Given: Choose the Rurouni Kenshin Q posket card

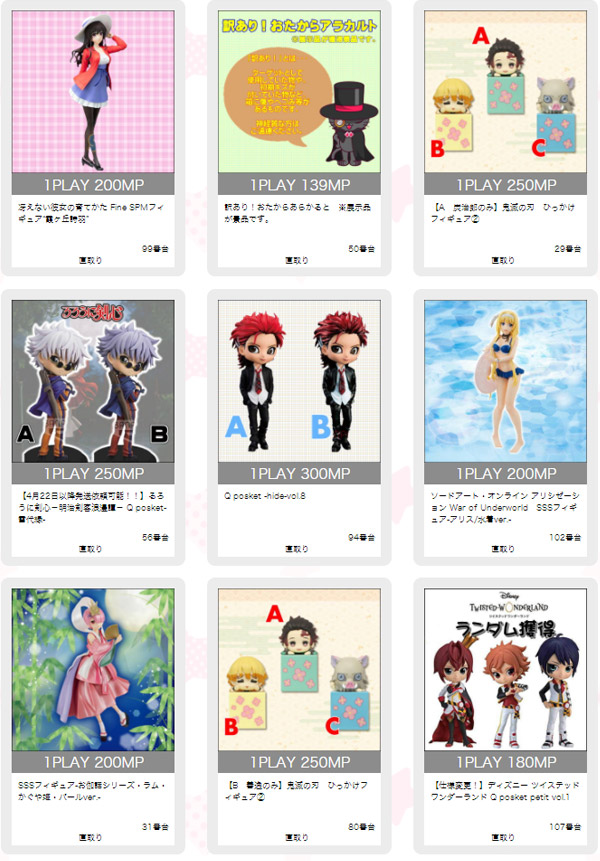Looking at the screenshot, I should pyautogui.click(x=93, y=381).
